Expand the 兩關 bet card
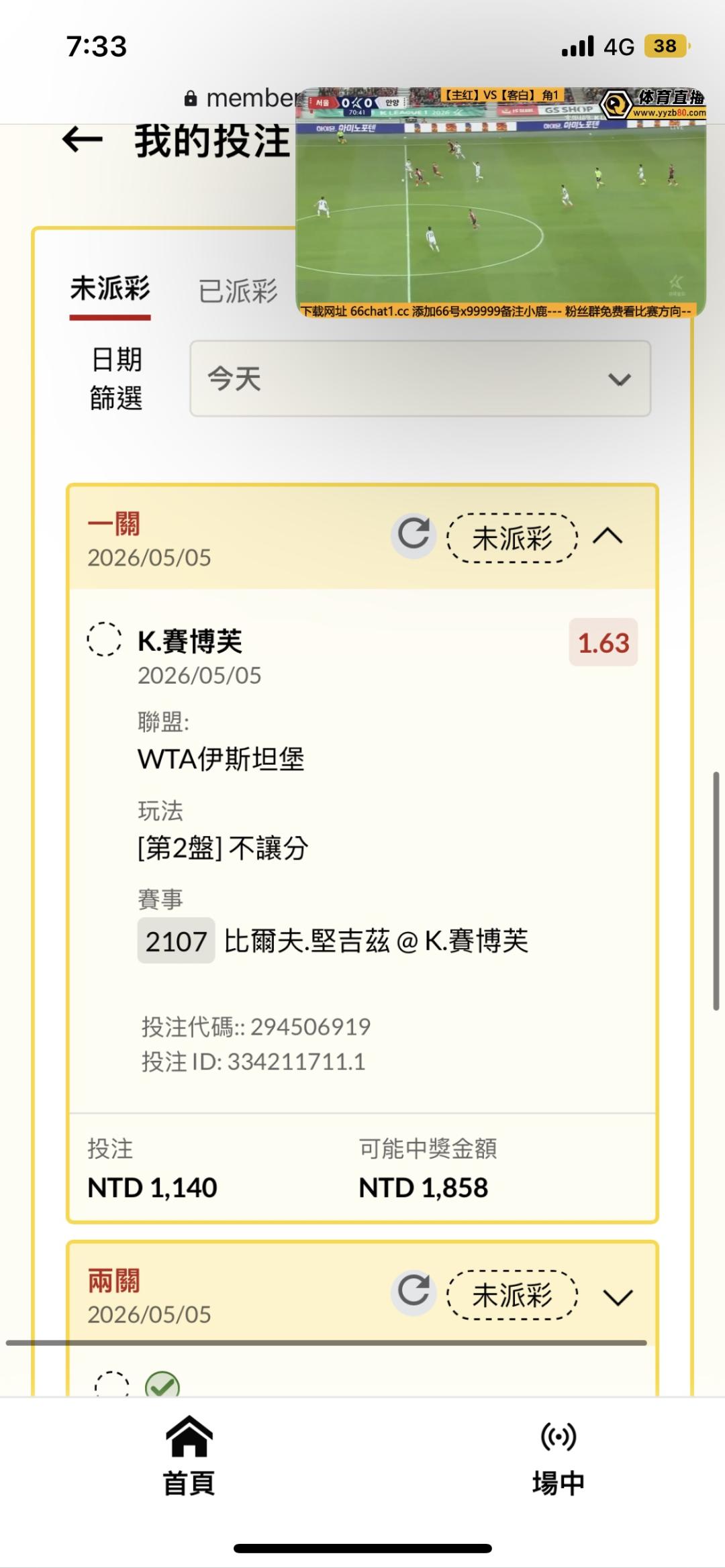The image size is (725, 1568). point(618,1296)
